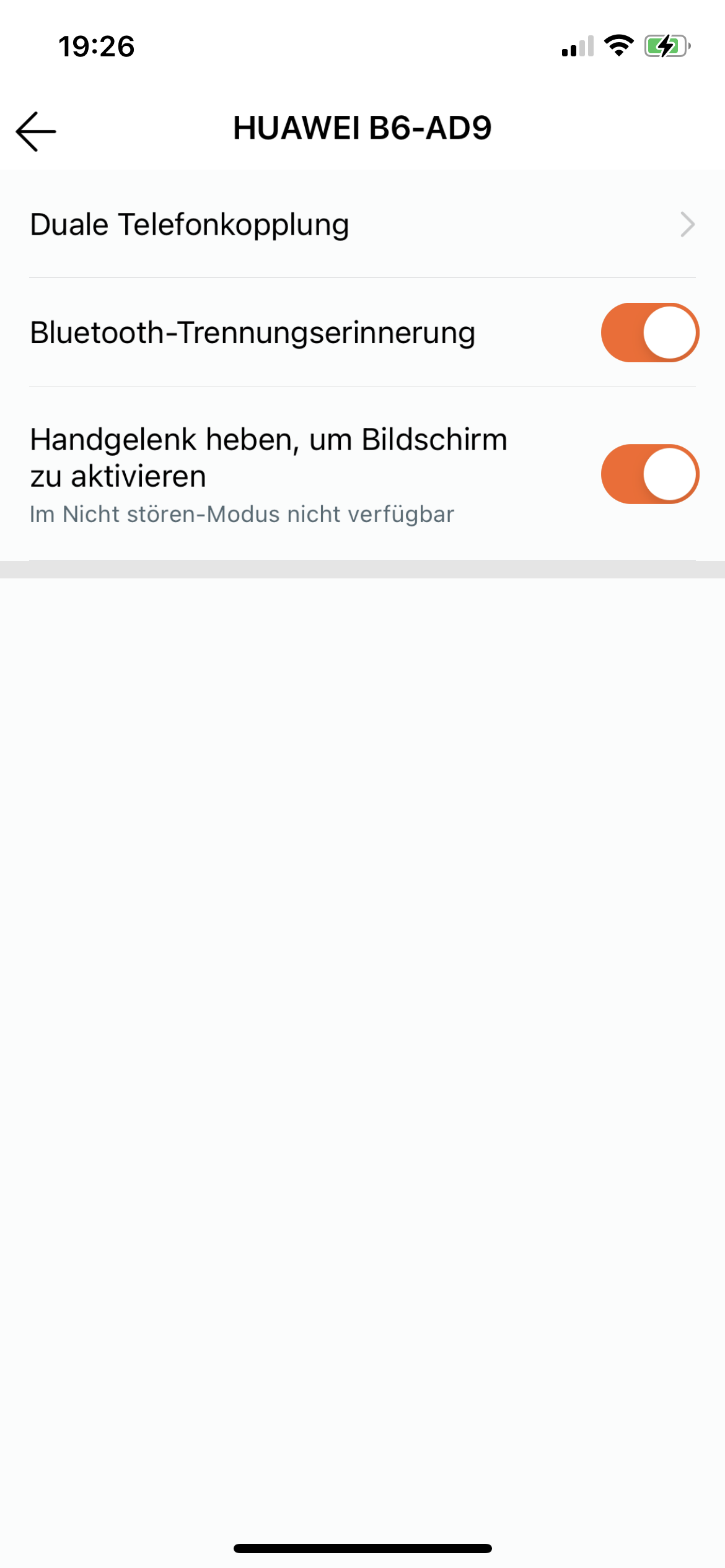Disable the Bluetooth-Trennungserinnerung switch

(x=649, y=333)
